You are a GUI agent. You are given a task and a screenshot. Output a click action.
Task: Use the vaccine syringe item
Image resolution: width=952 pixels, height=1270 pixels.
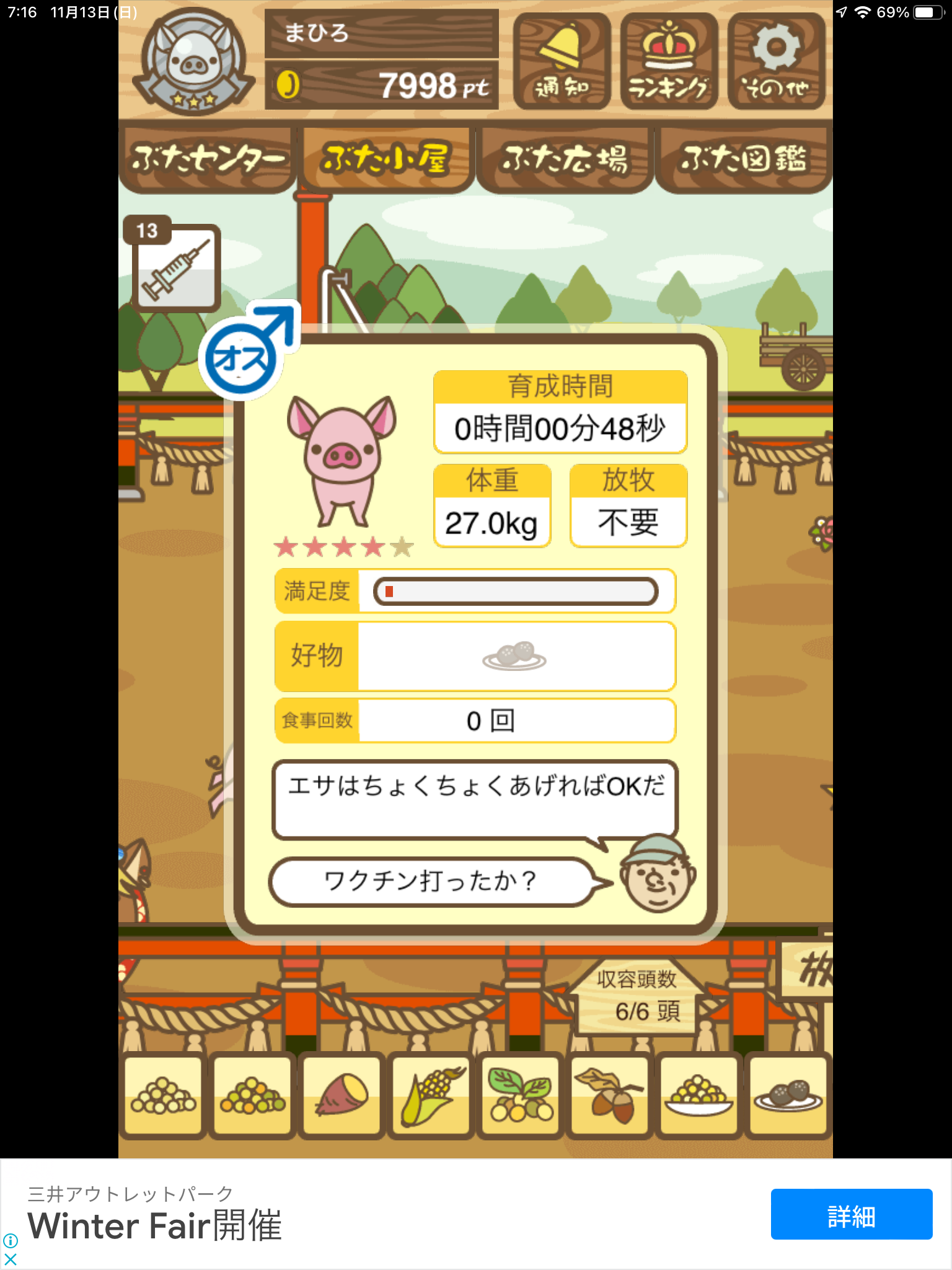point(176,269)
